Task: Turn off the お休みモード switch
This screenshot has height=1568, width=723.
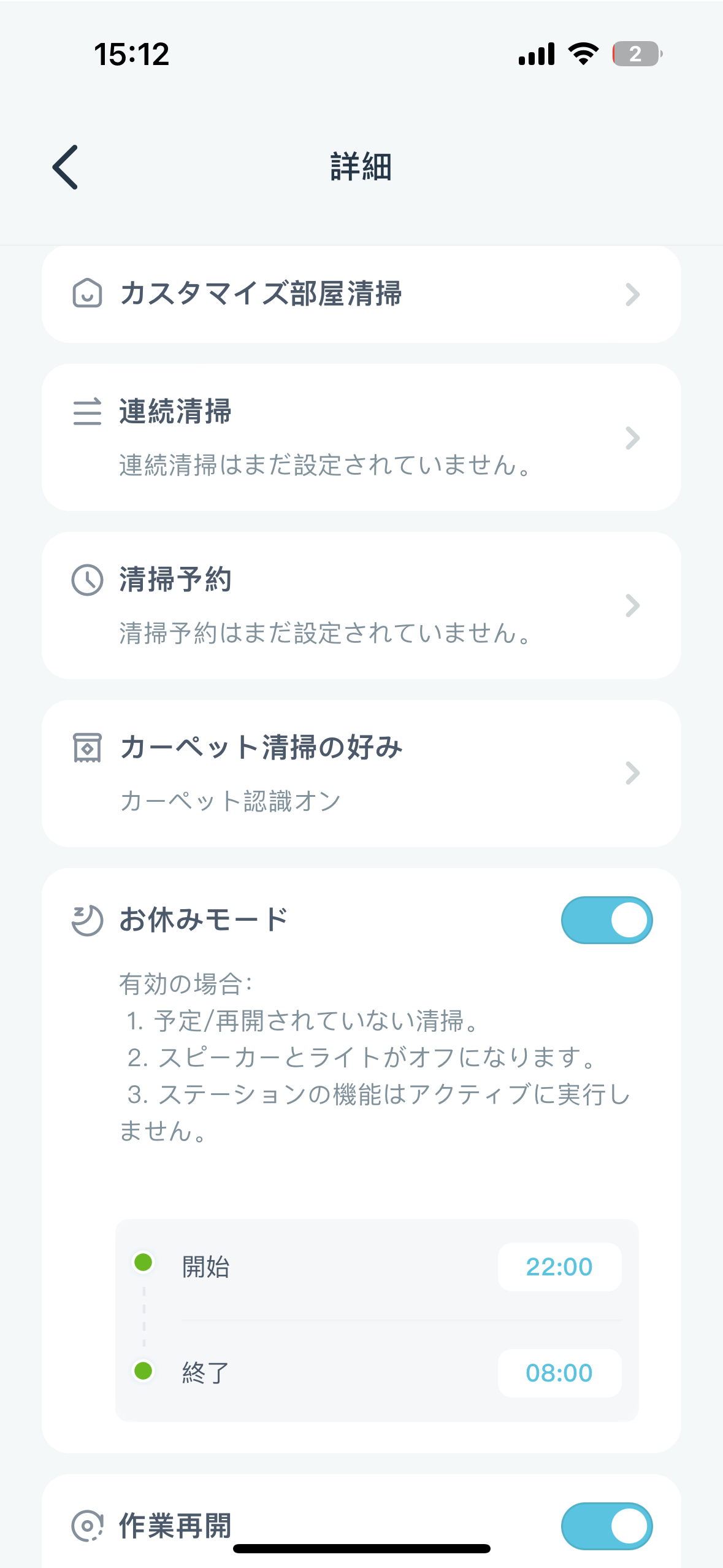Action: pos(606,920)
